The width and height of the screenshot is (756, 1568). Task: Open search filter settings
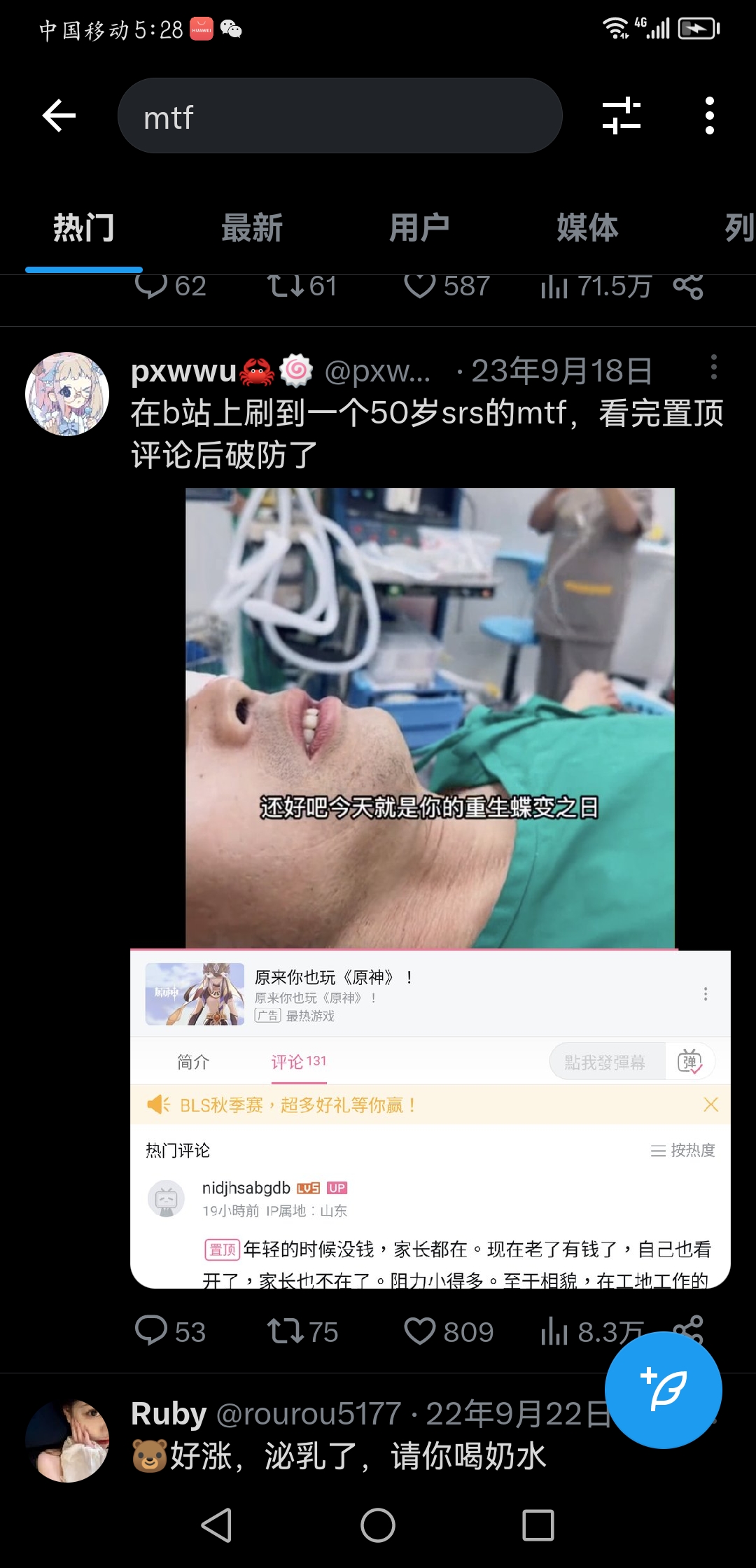[622, 115]
